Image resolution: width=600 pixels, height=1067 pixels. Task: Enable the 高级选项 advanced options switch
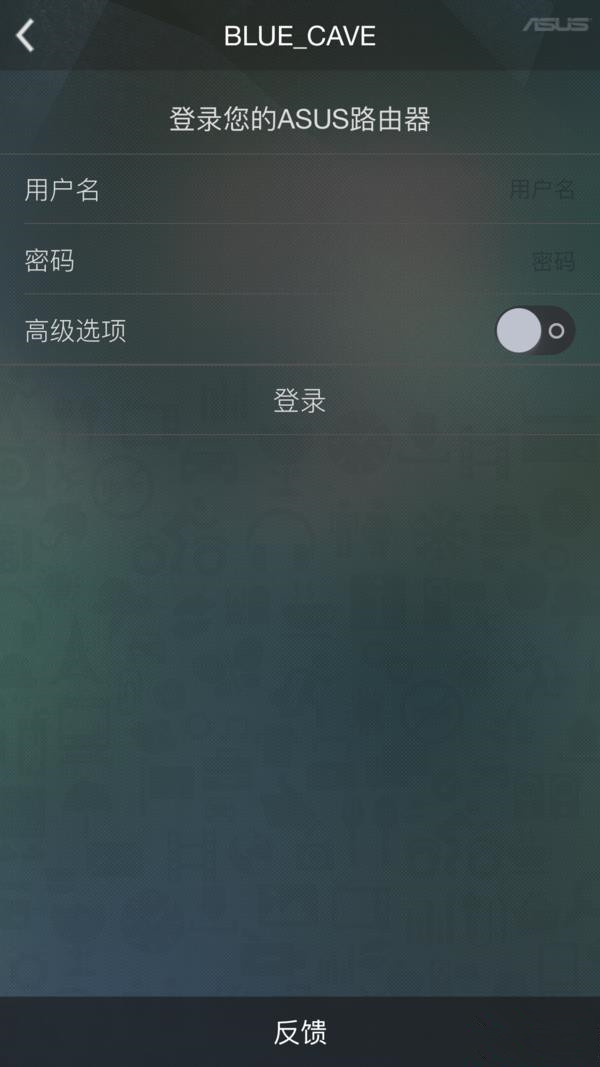[534, 330]
